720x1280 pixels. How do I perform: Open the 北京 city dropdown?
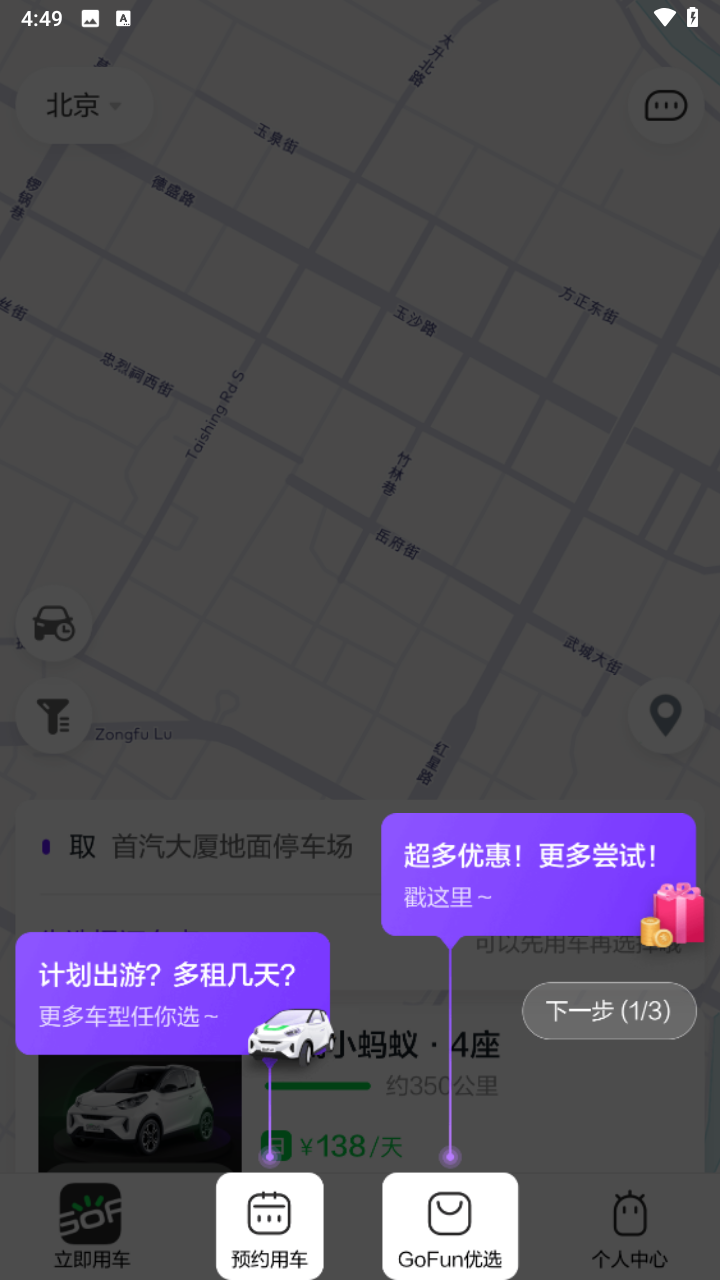point(84,105)
